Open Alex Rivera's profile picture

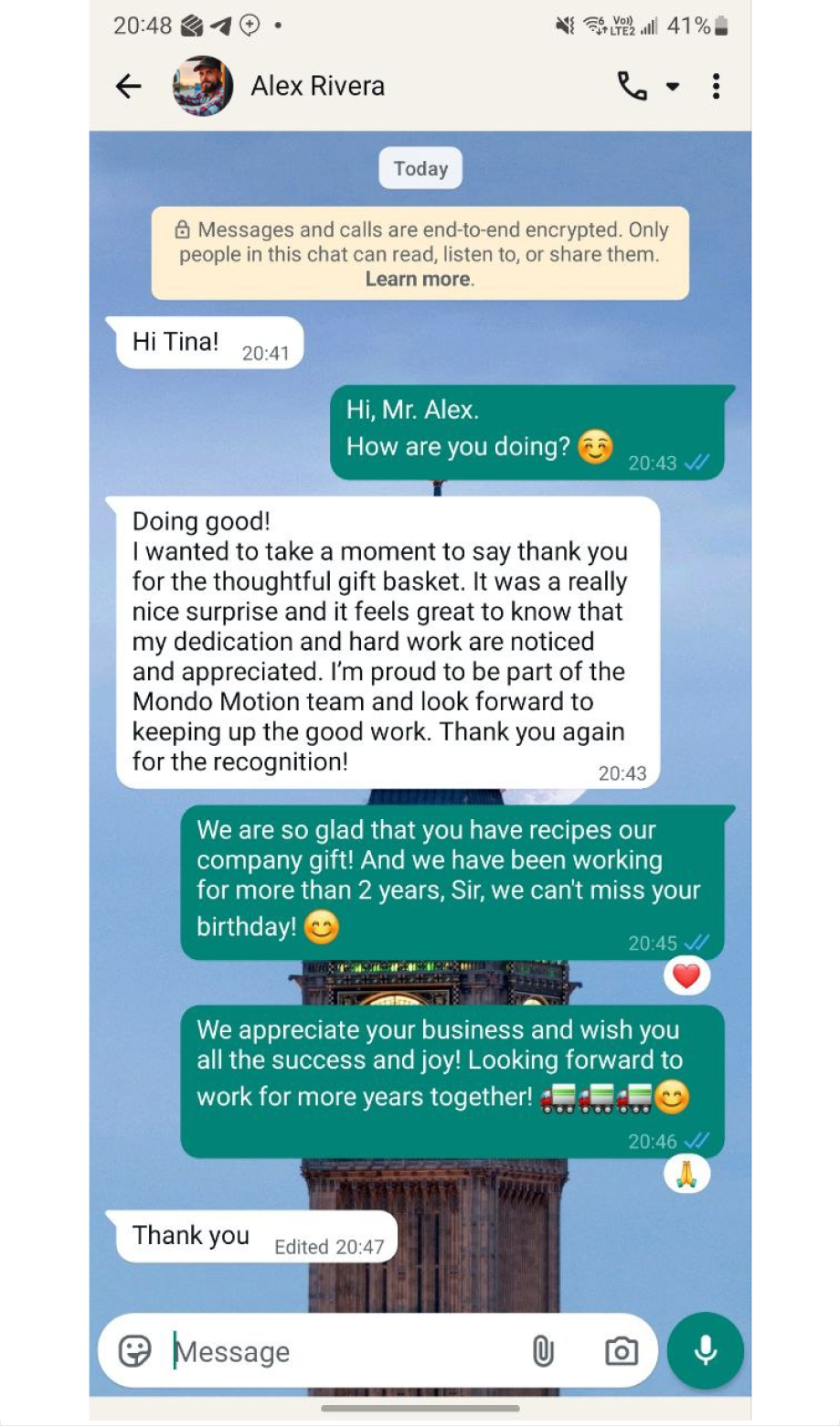pos(202,87)
